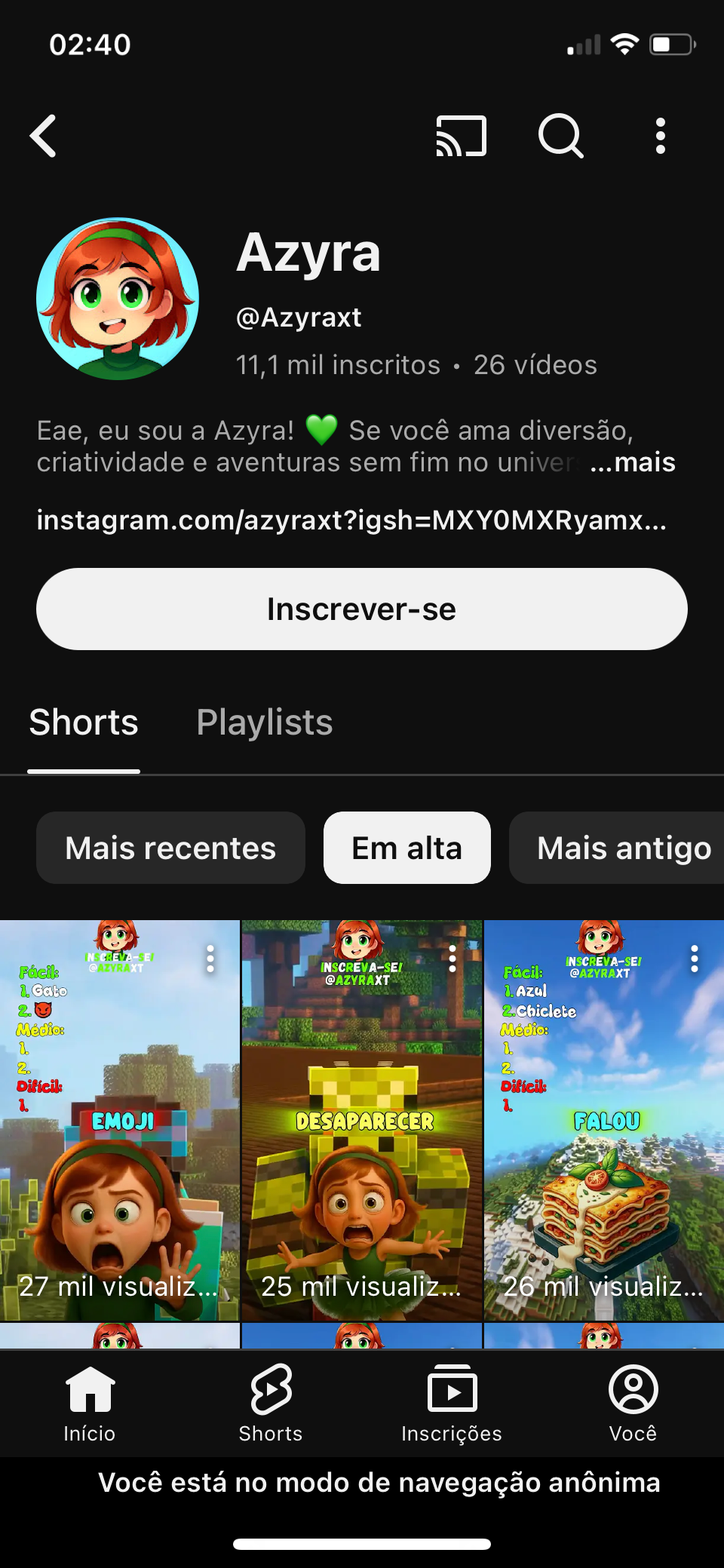The image size is (724, 1568).
Task: Open the channel overflow menu
Action: coord(660,137)
